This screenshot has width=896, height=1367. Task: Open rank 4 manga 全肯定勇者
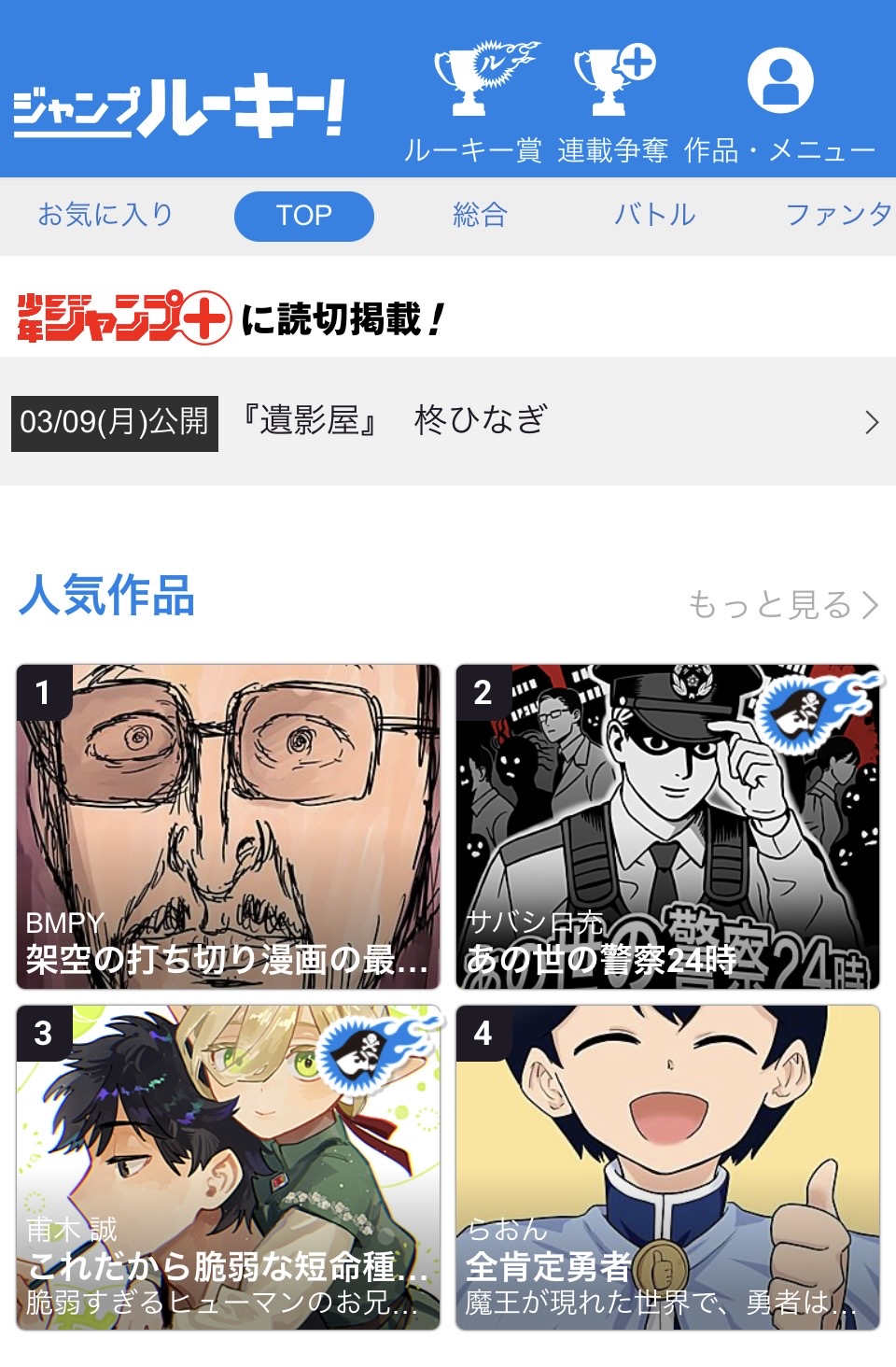[667, 1167]
